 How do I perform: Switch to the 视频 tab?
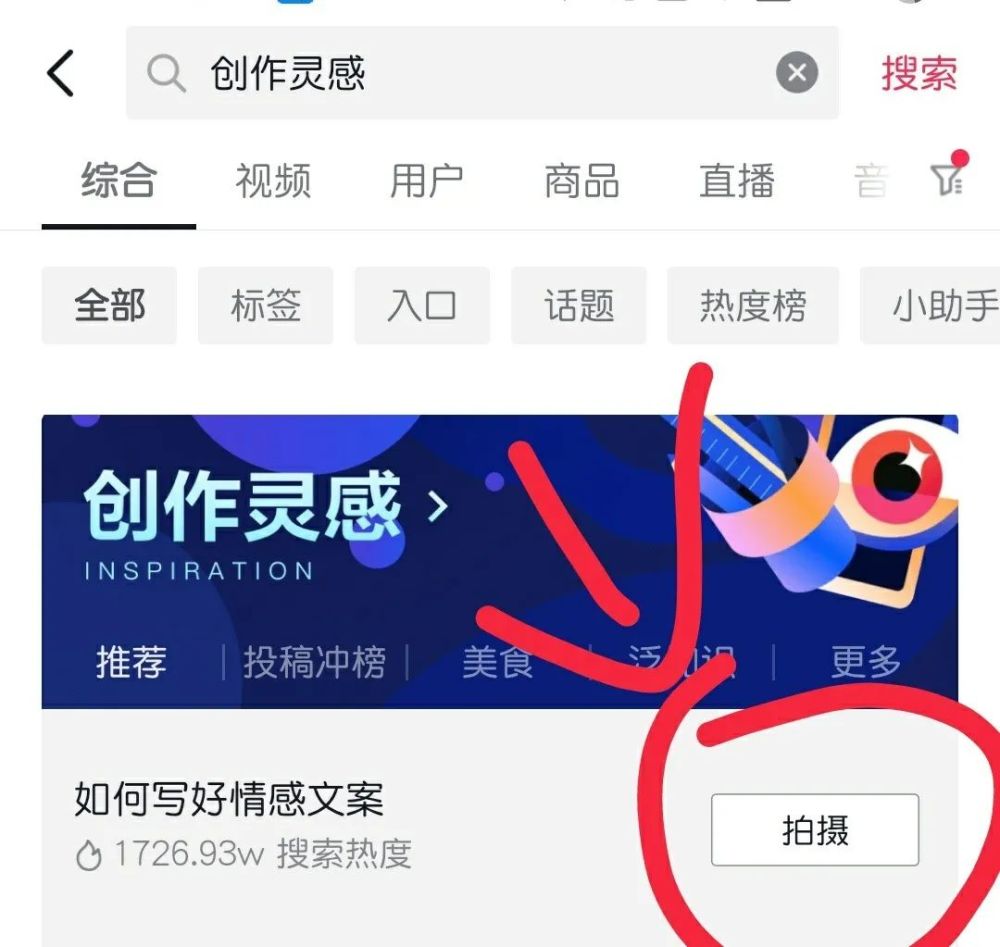pyautogui.click(x=273, y=182)
